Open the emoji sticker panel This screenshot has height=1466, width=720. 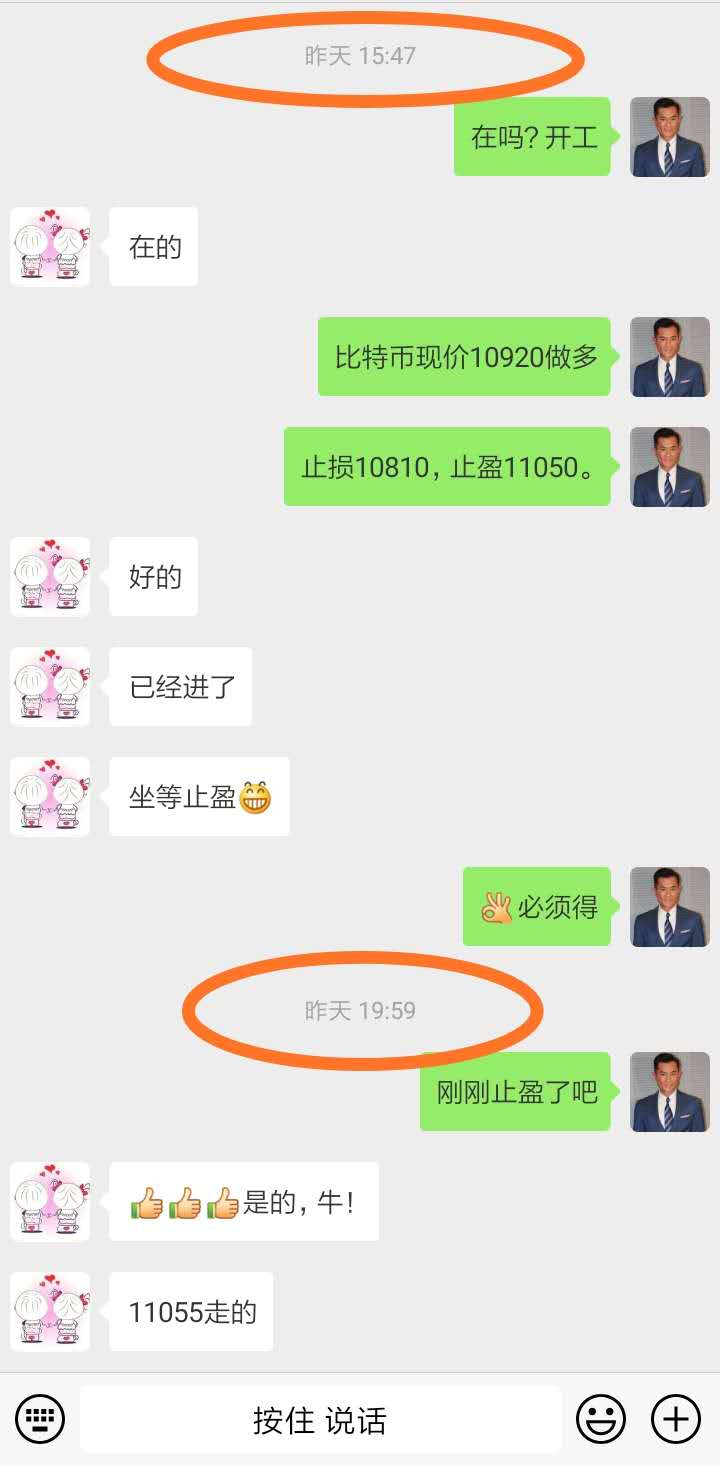pyautogui.click(x=601, y=1419)
